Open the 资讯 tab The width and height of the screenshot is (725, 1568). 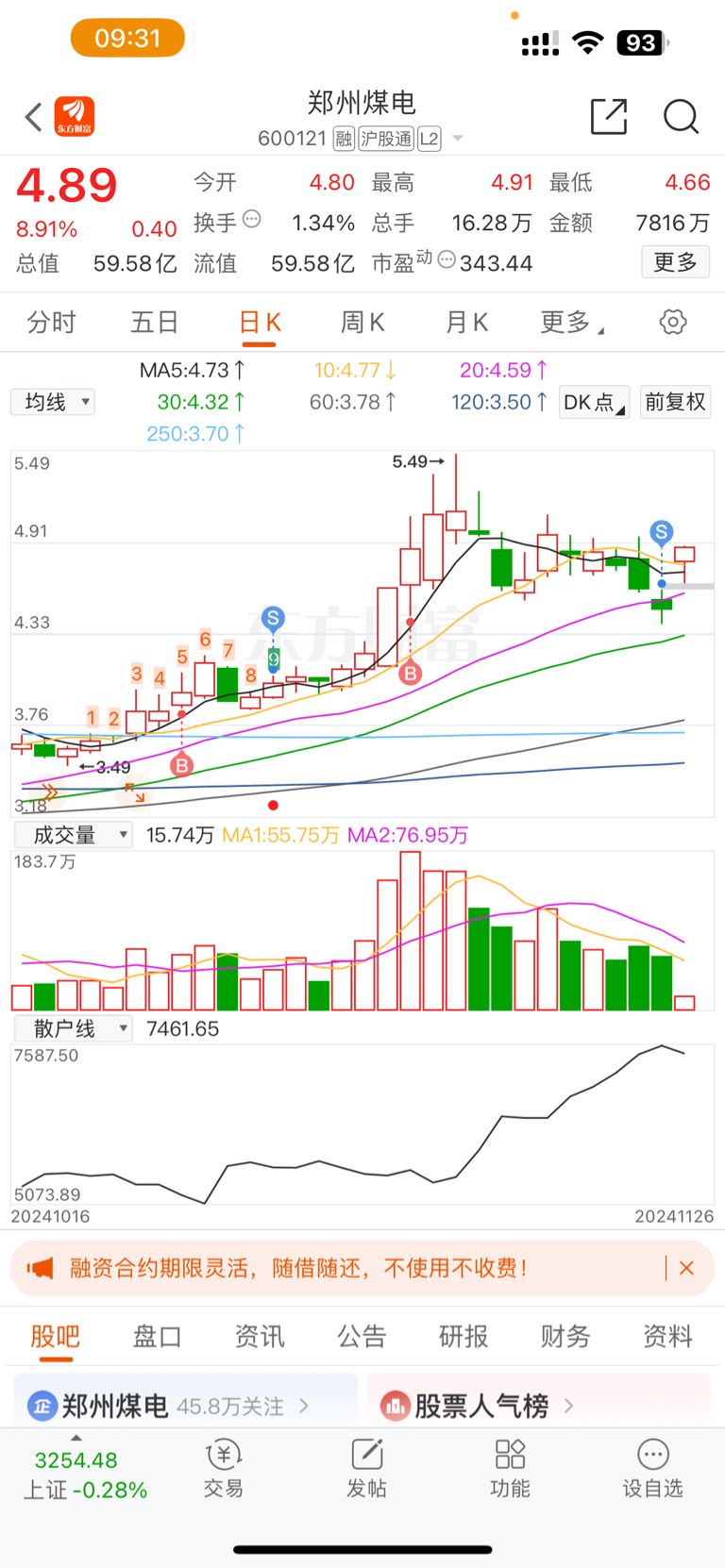(260, 1336)
